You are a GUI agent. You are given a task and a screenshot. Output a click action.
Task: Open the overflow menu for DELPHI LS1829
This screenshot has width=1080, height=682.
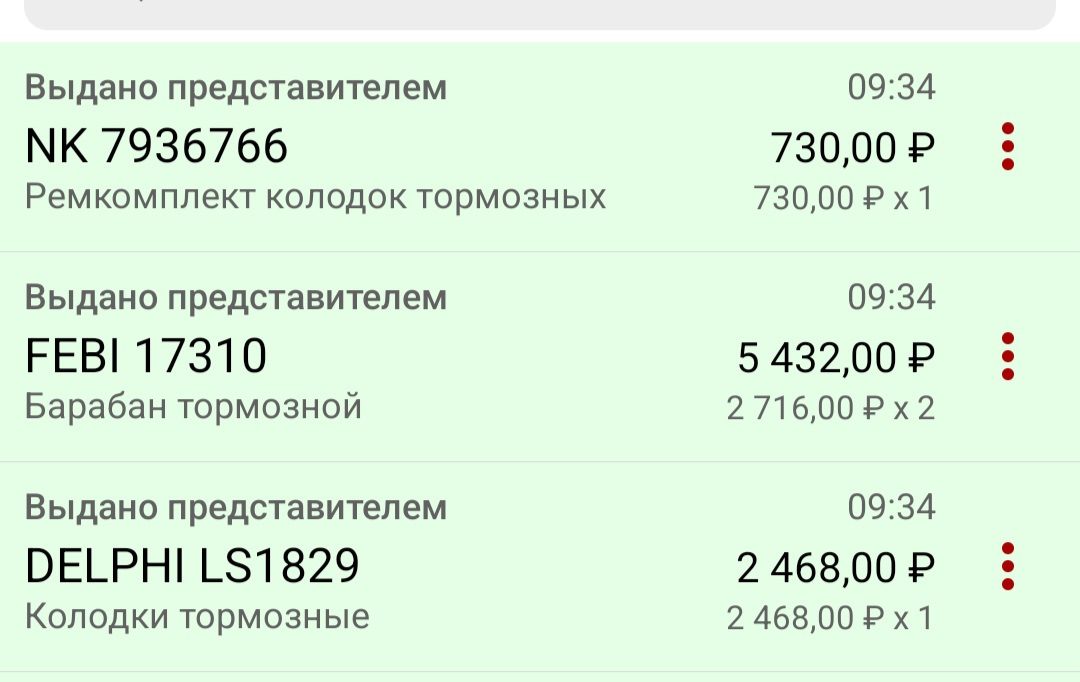pos(1007,567)
